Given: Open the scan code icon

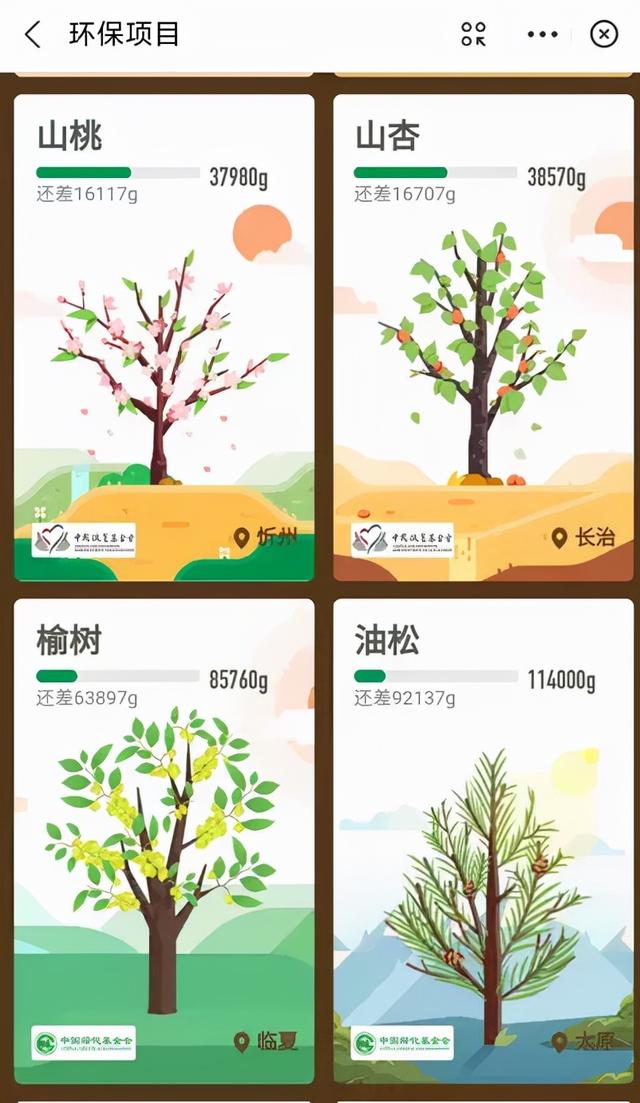Looking at the screenshot, I should (474, 35).
